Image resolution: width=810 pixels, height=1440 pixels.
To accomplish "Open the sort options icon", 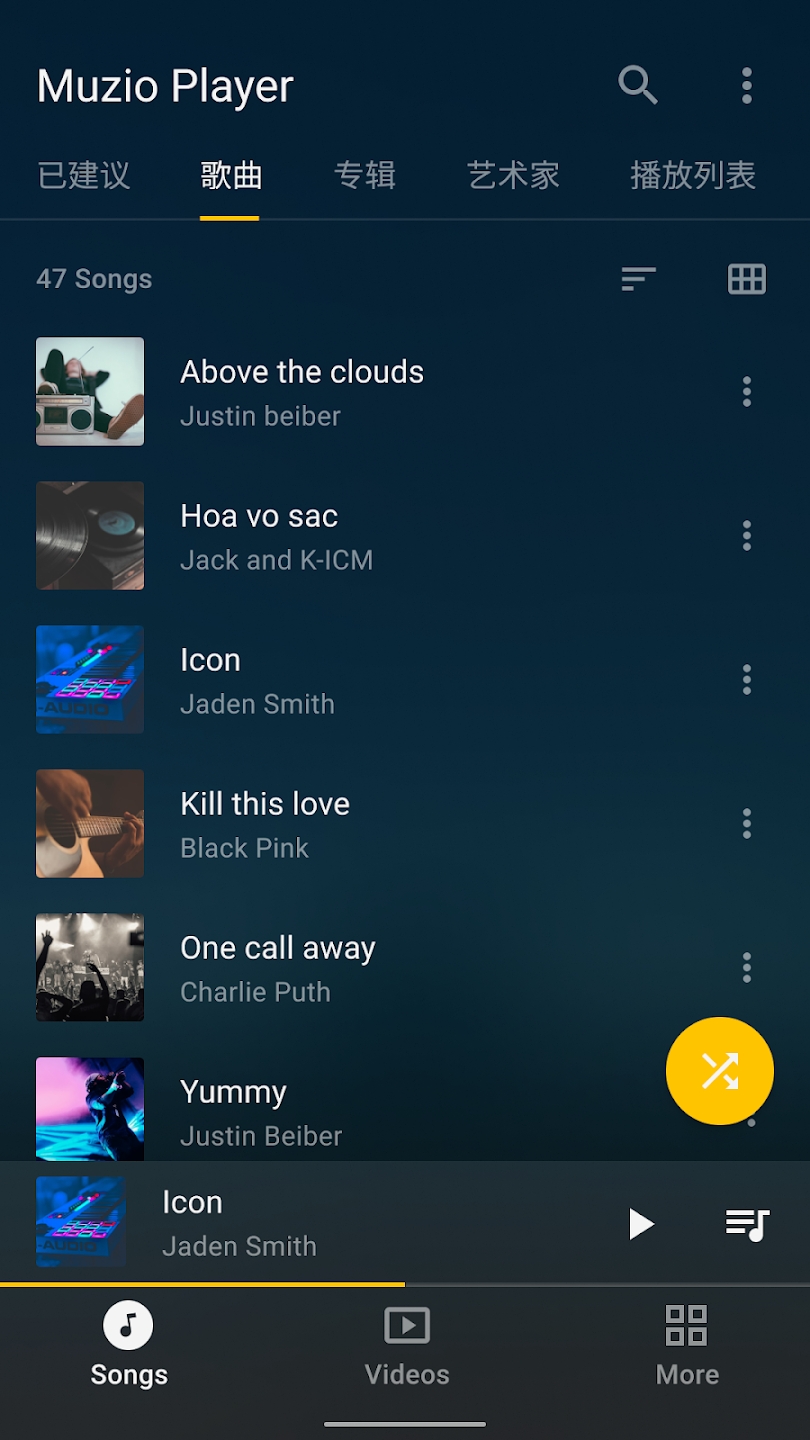I will [x=638, y=279].
